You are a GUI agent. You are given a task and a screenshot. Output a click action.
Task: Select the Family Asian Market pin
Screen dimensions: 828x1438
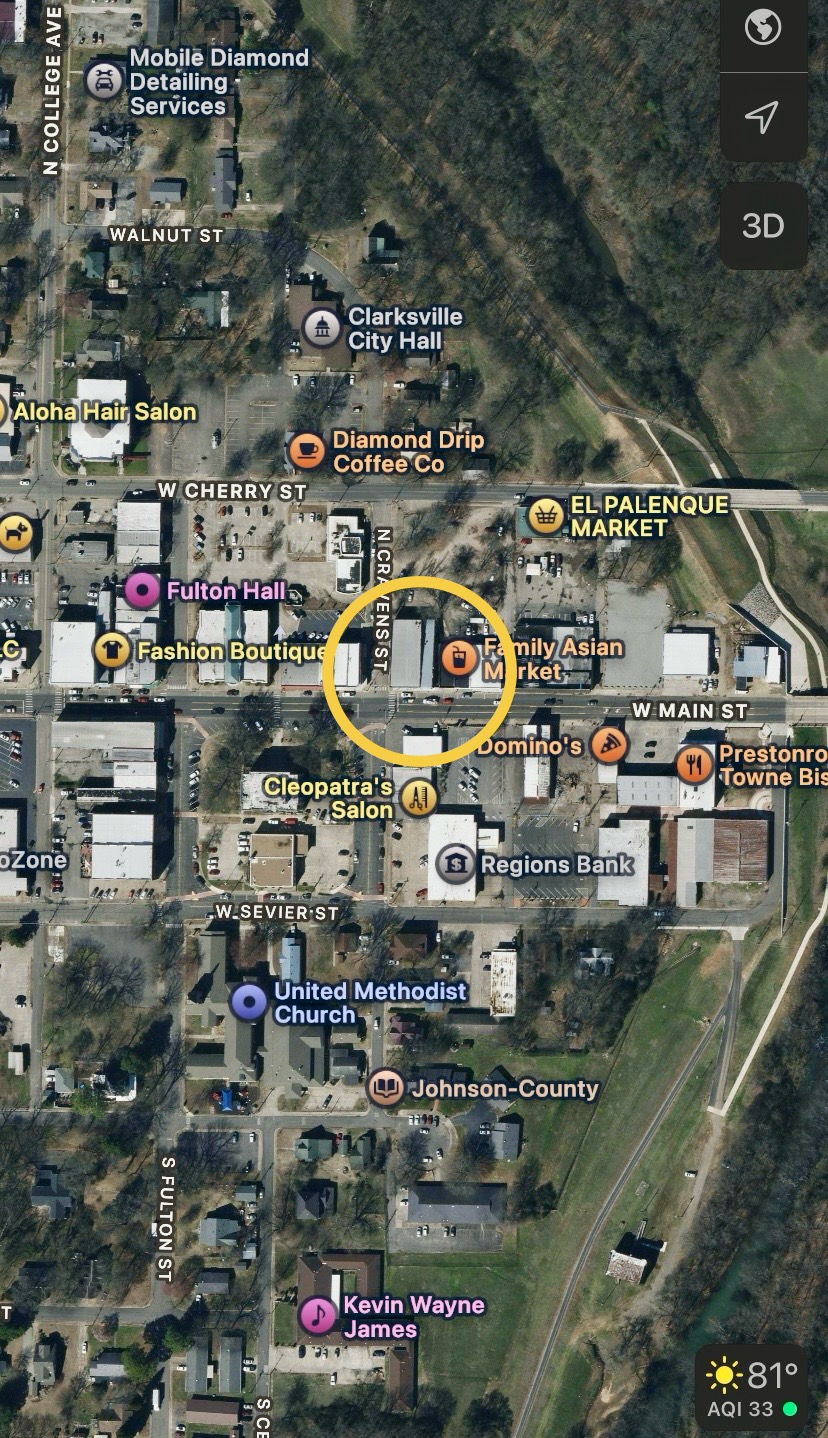point(459,658)
